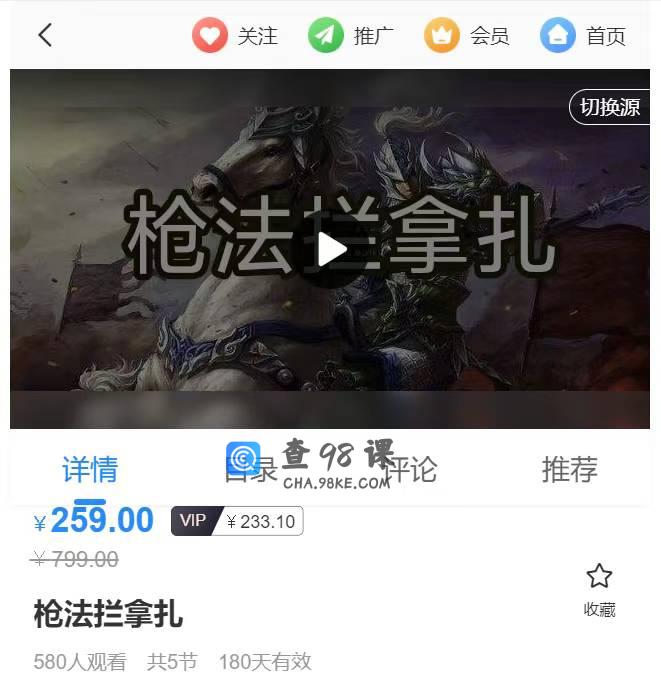The height and width of the screenshot is (689, 661).
Task: Tap 切换源 to switch video source
Action: 610,107
